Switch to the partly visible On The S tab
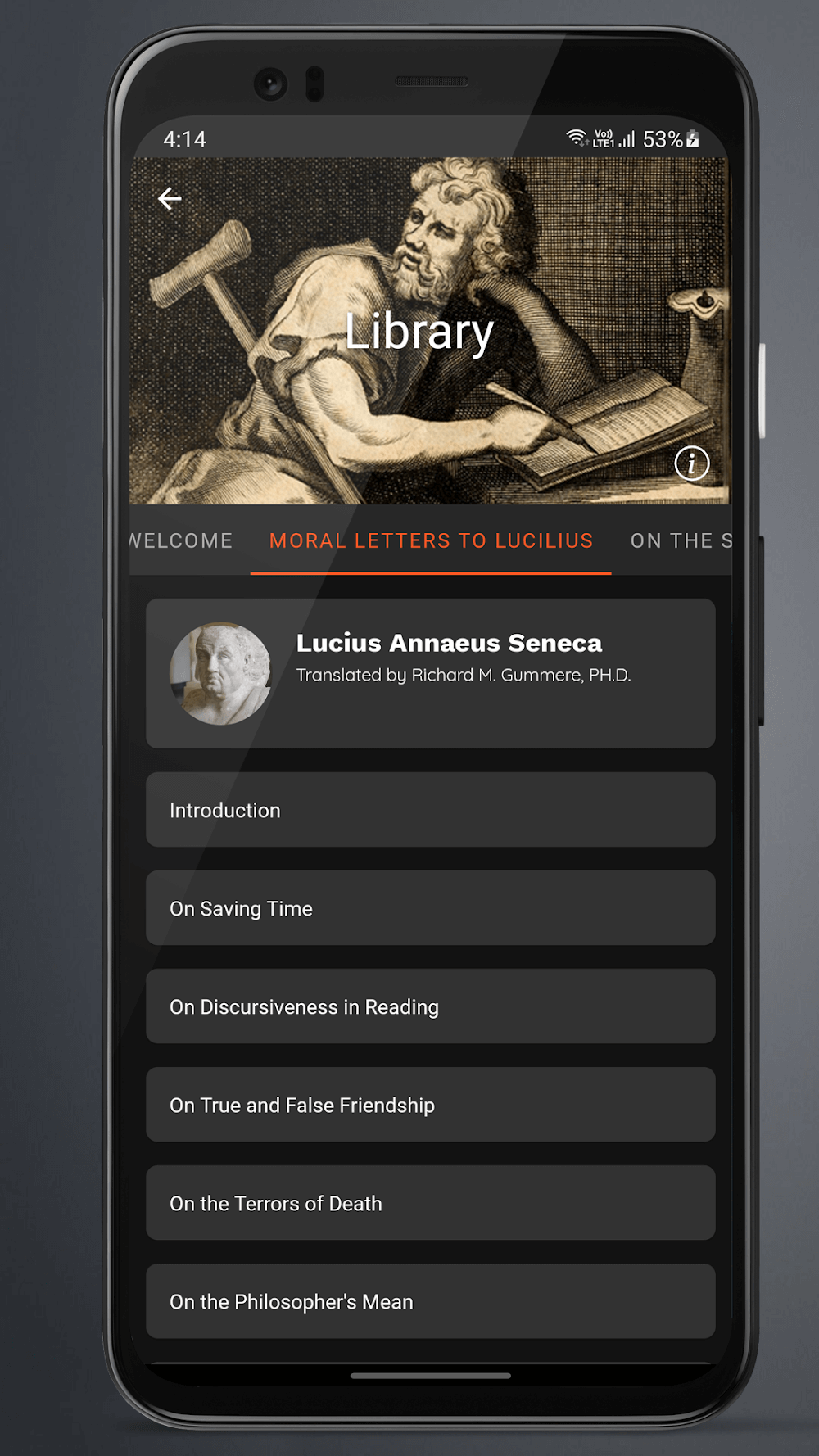The image size is (819, 1456). (680, 540)
